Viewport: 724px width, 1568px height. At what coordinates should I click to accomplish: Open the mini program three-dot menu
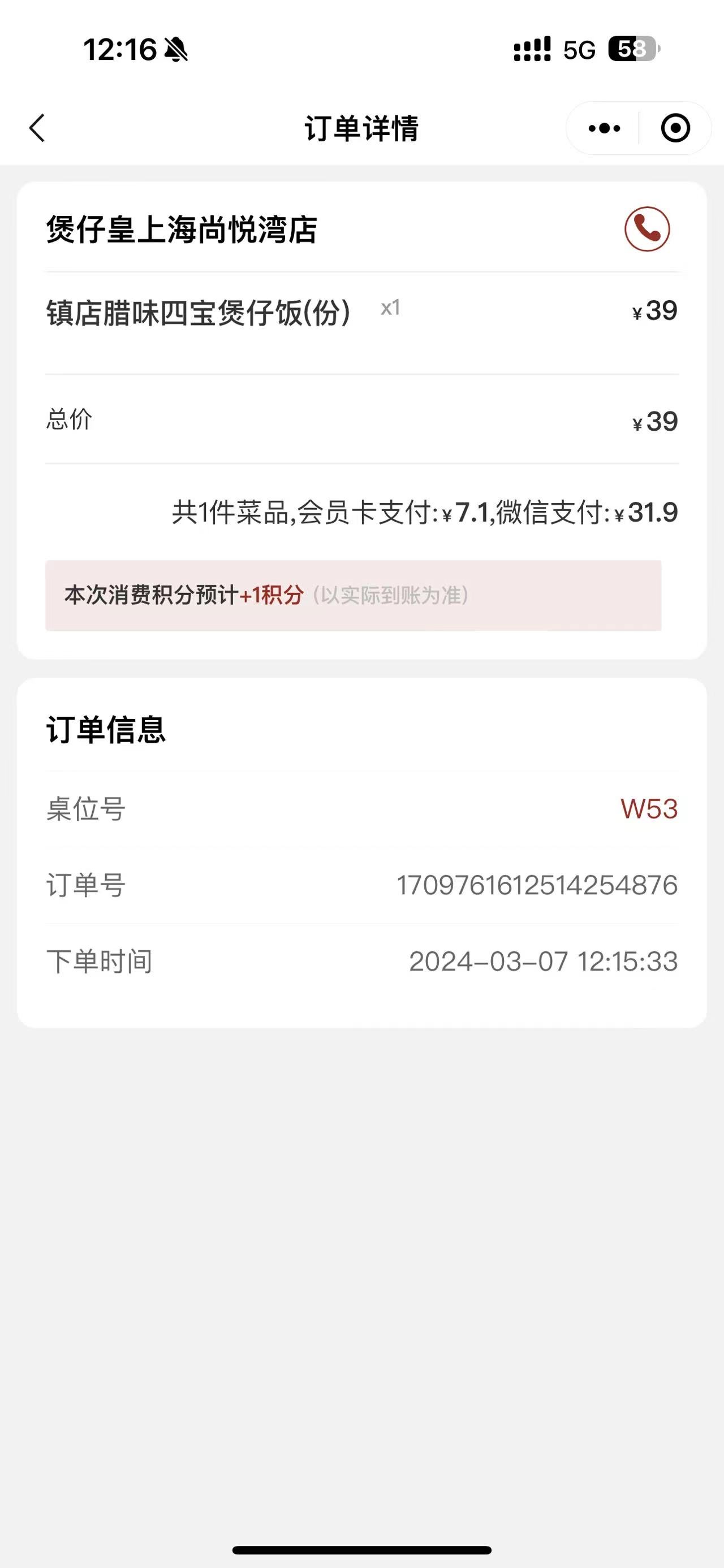click(x=604, y=128)
